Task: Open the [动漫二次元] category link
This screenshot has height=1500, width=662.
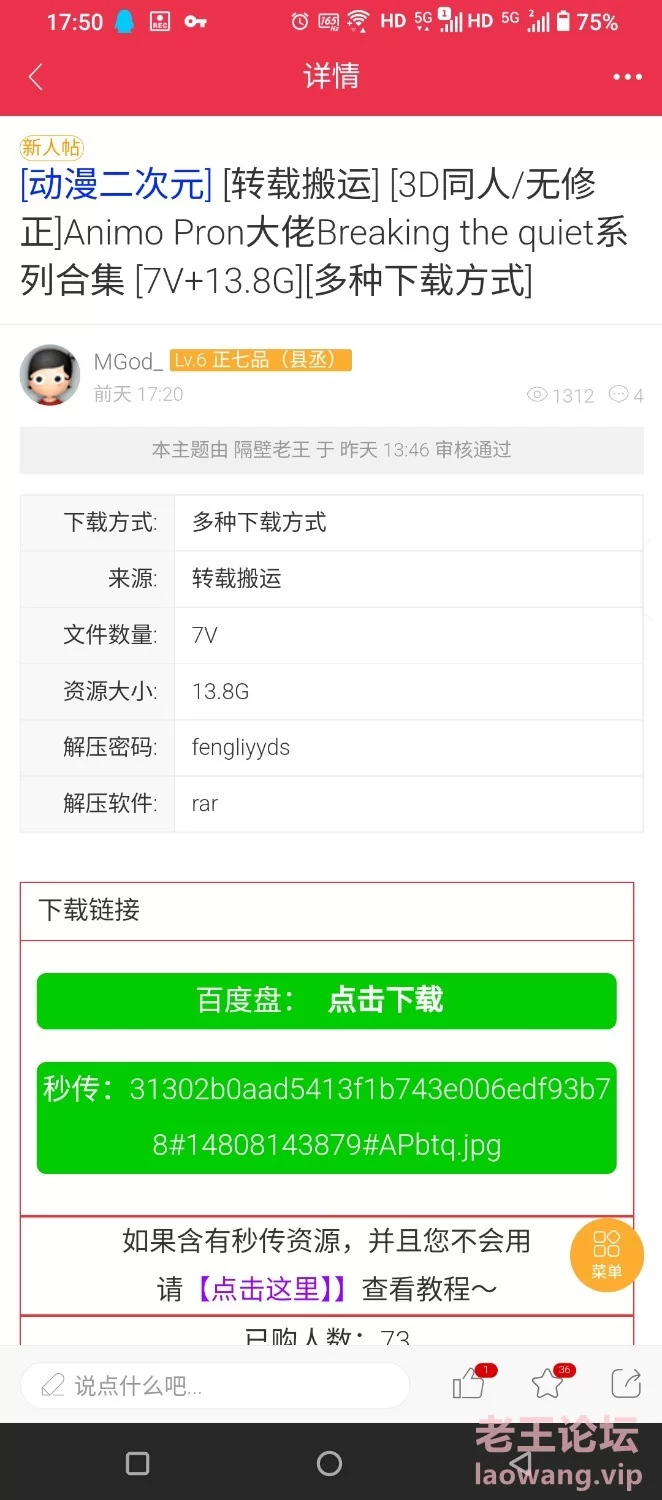Action: pyautogui.click(x=116, y=184)
